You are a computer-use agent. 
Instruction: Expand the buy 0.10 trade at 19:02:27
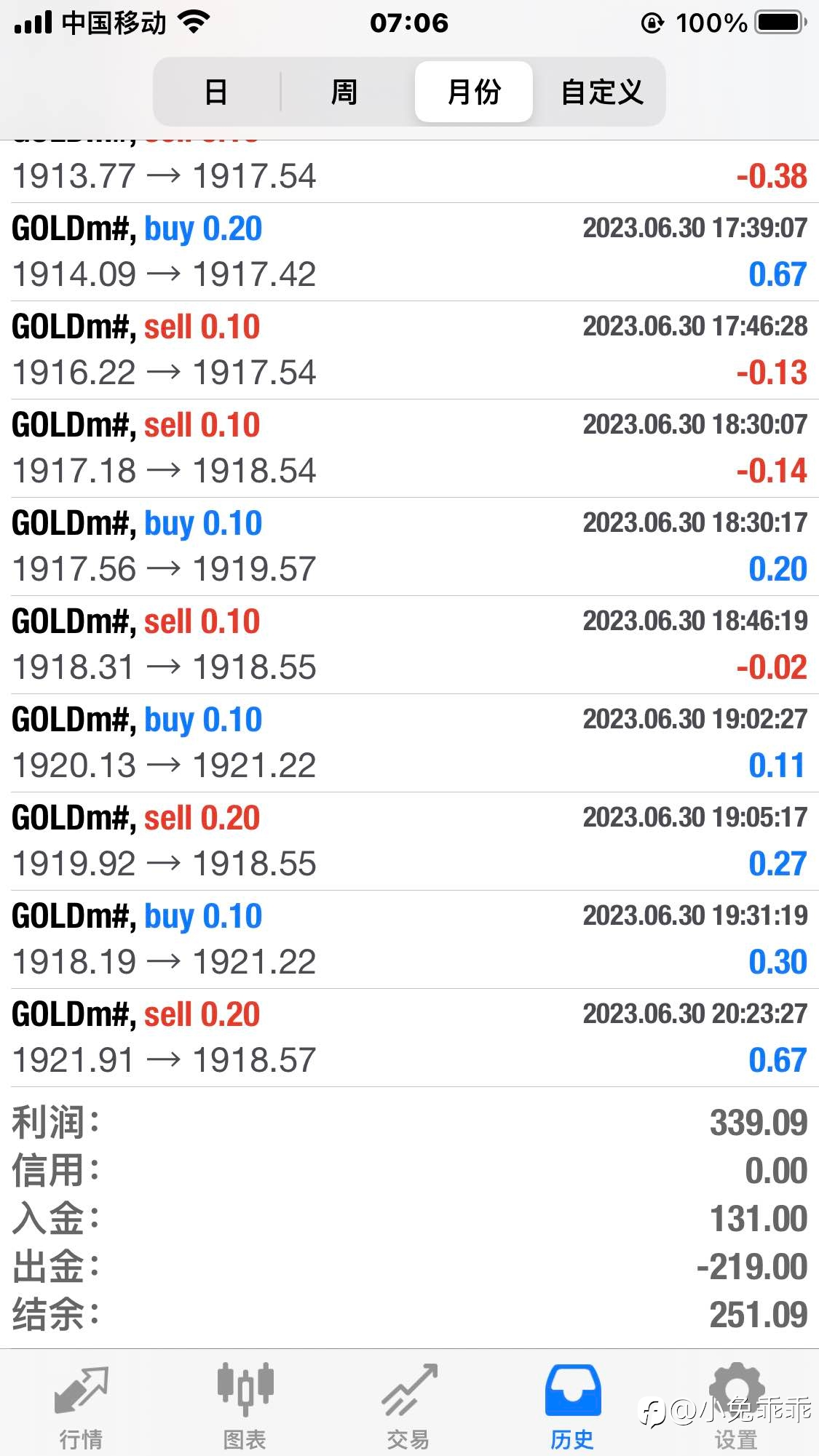tap(409, 743)
